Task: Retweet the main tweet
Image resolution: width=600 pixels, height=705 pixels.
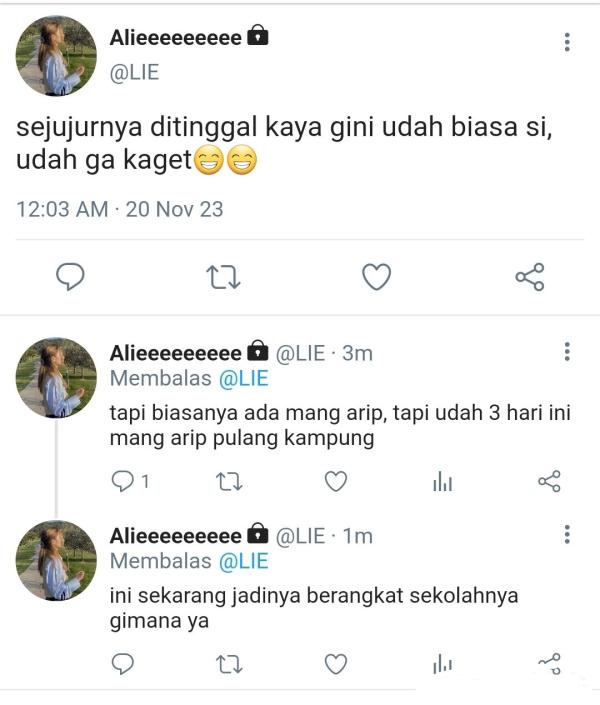Action: 223,277
